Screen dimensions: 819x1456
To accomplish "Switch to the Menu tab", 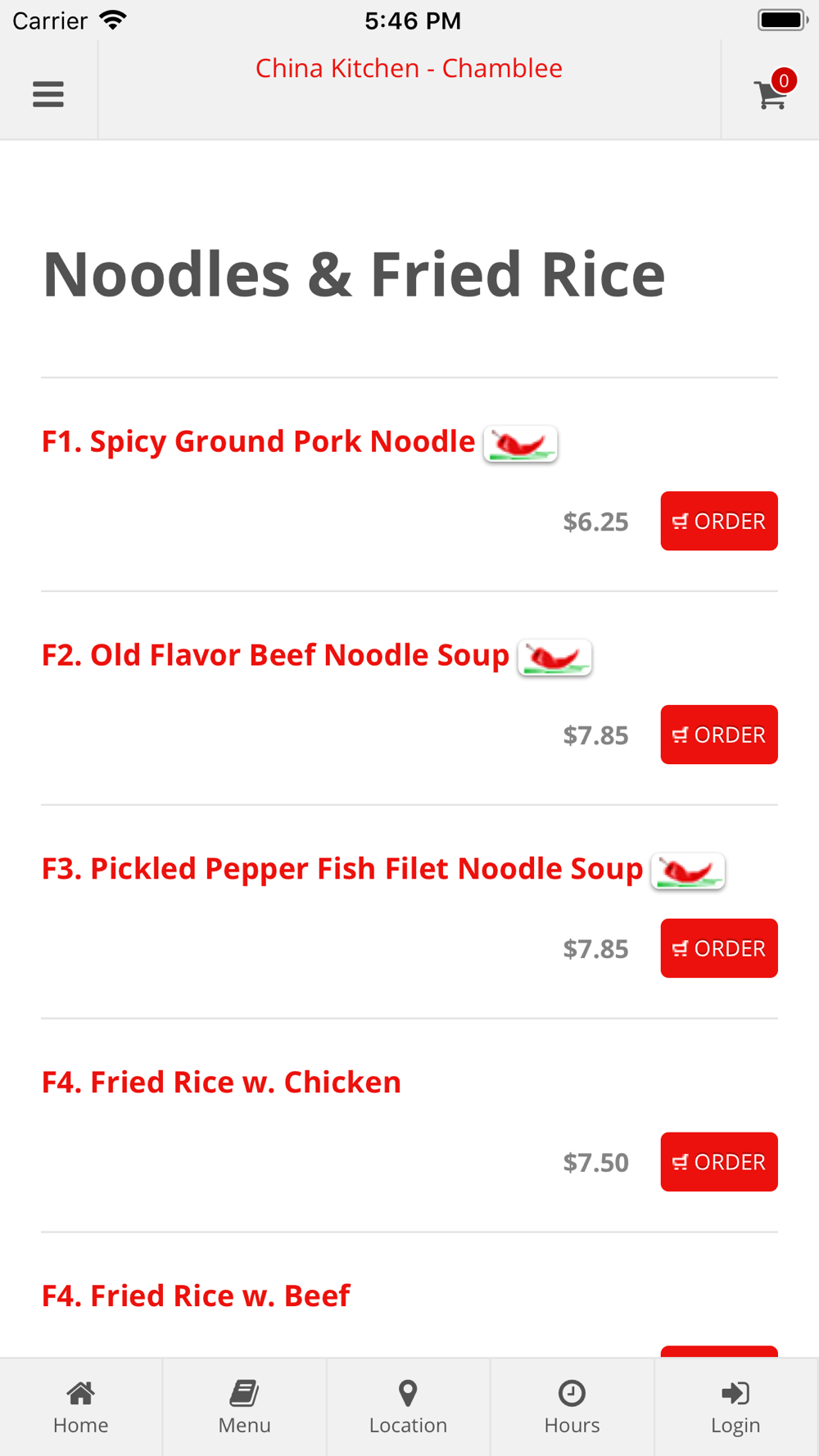I will [245, 1407].
